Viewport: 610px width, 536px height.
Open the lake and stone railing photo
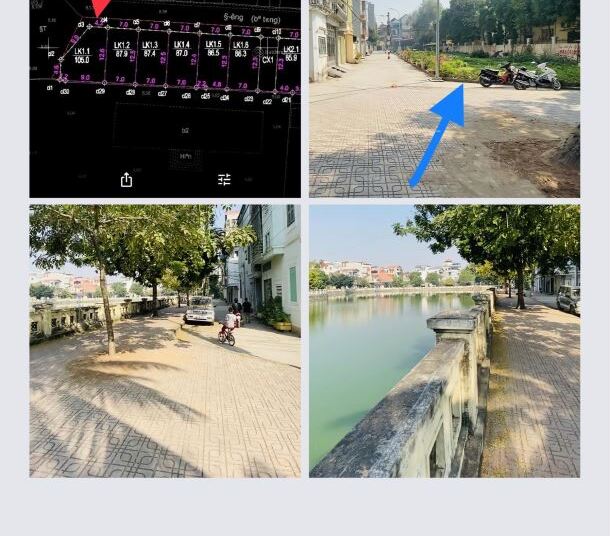[x=444, y=341]
